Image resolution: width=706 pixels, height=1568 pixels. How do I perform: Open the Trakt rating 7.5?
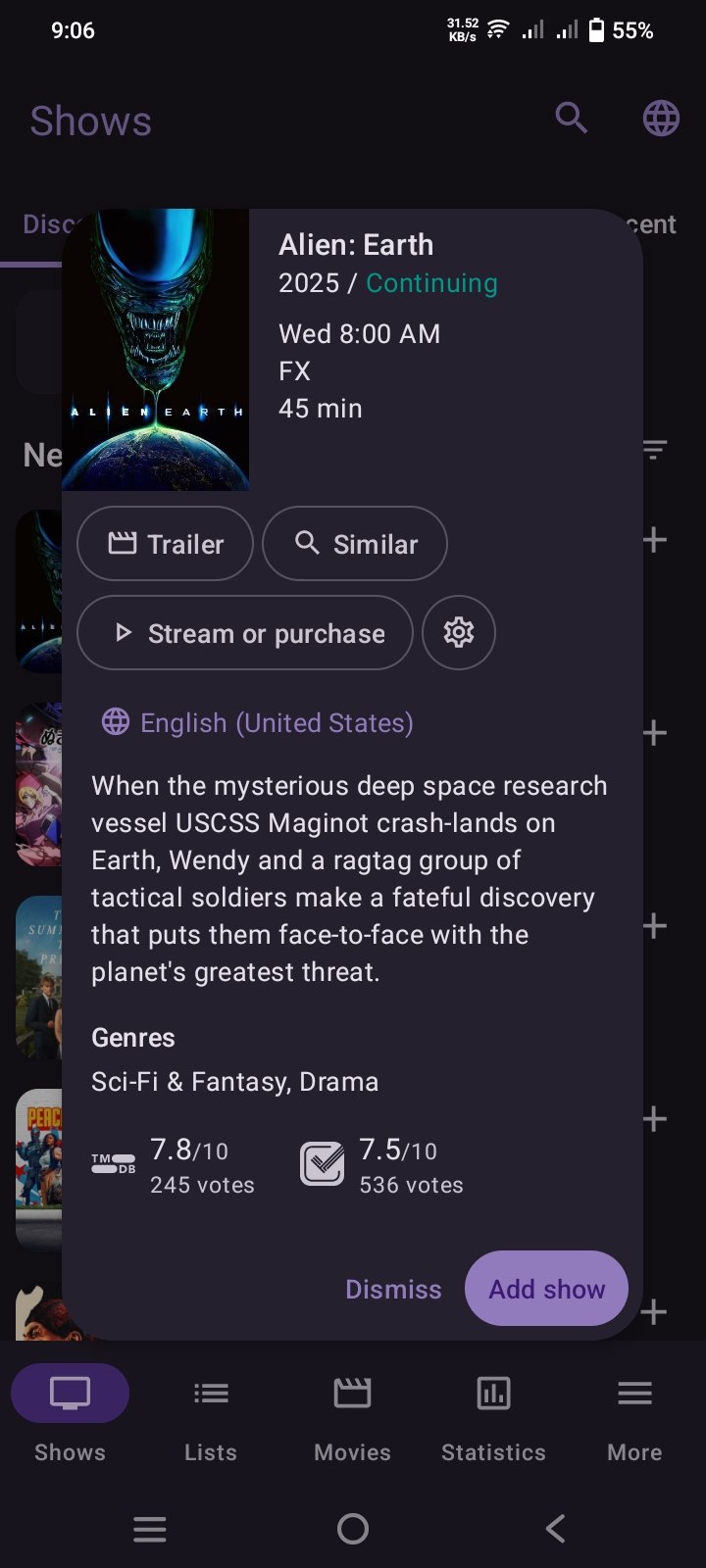click(382, 1165)
